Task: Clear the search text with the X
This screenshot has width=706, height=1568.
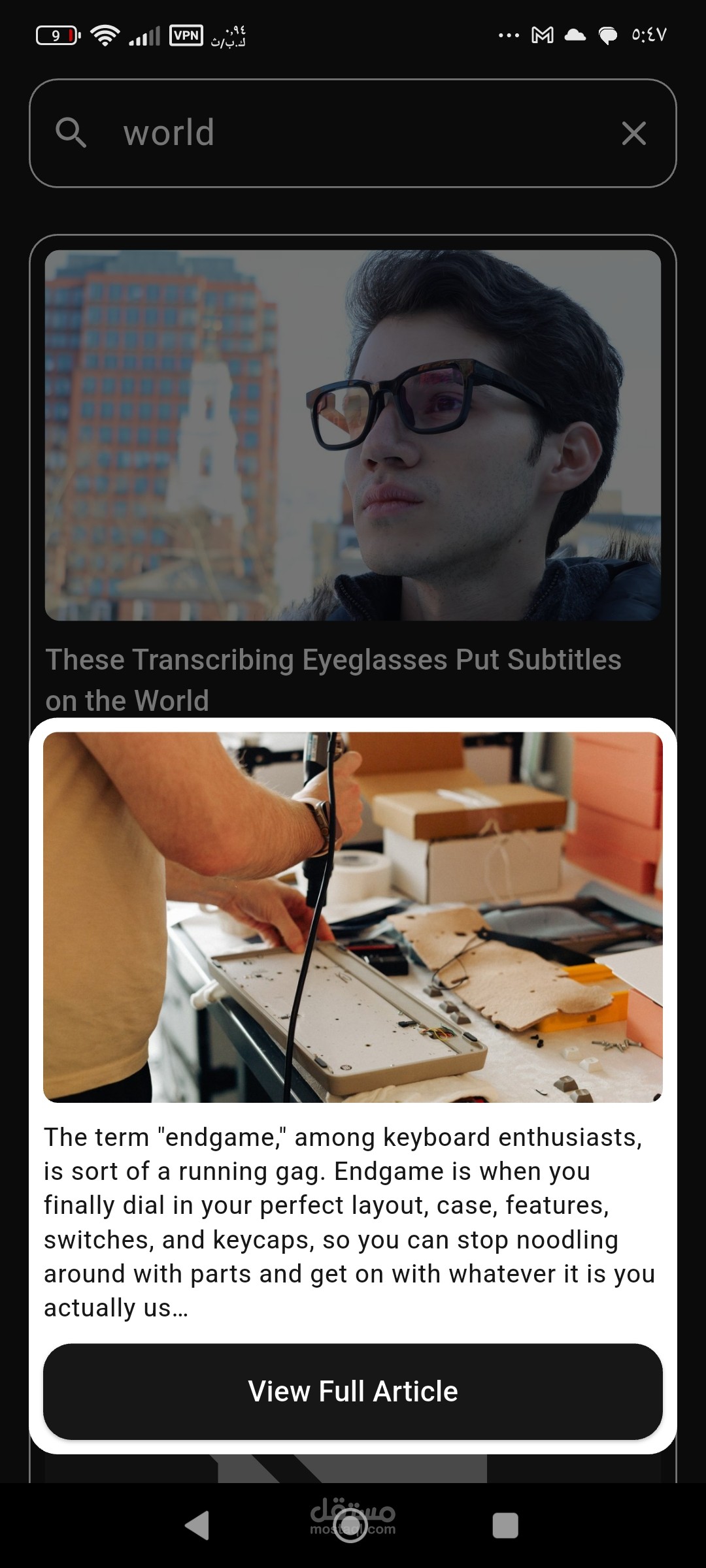Action: coord(633,133)
